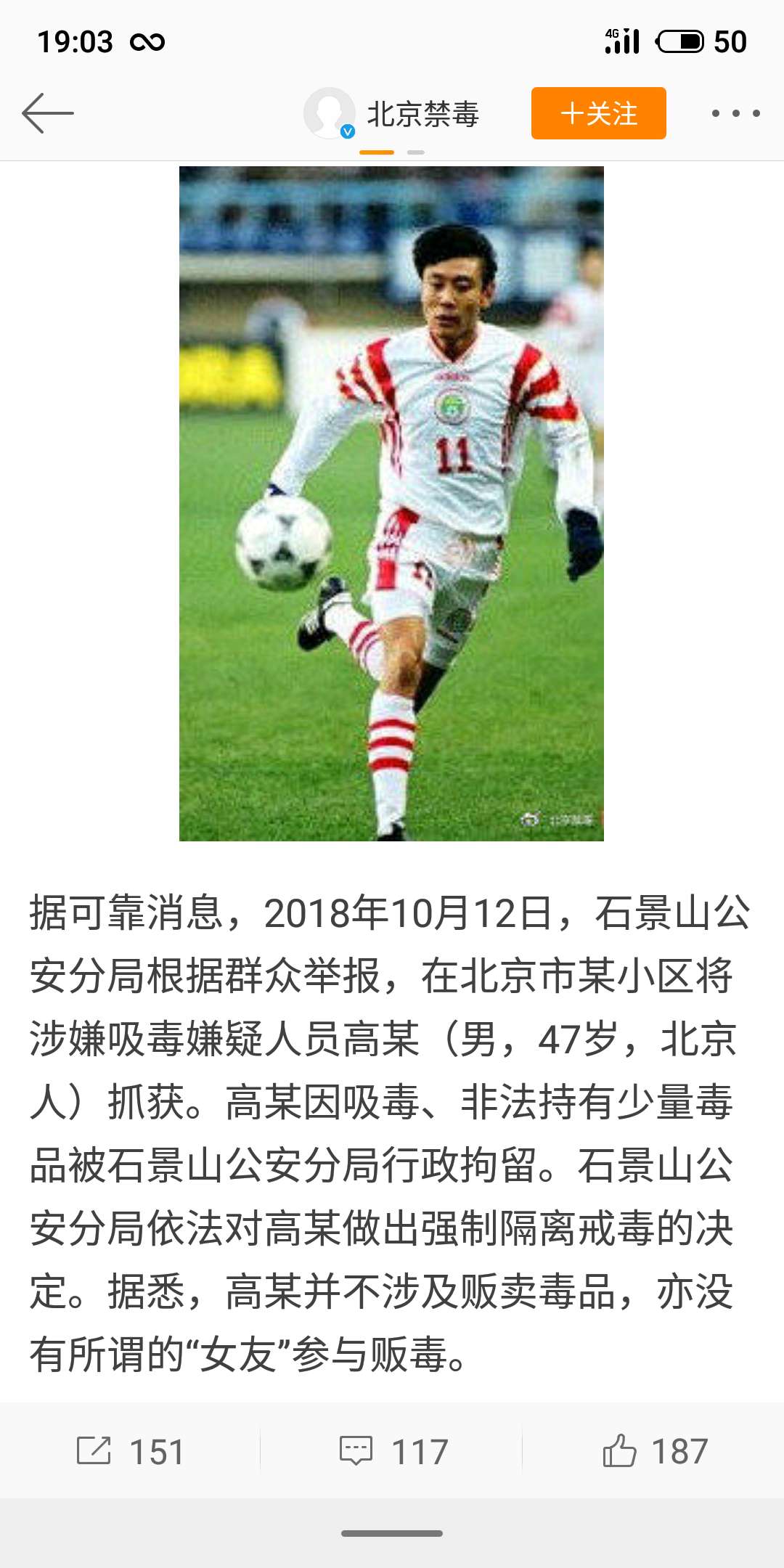The height and width of the screenshot is (1568, 784).
Task: Like this post (187)
Action: (x=654, y=1451)
